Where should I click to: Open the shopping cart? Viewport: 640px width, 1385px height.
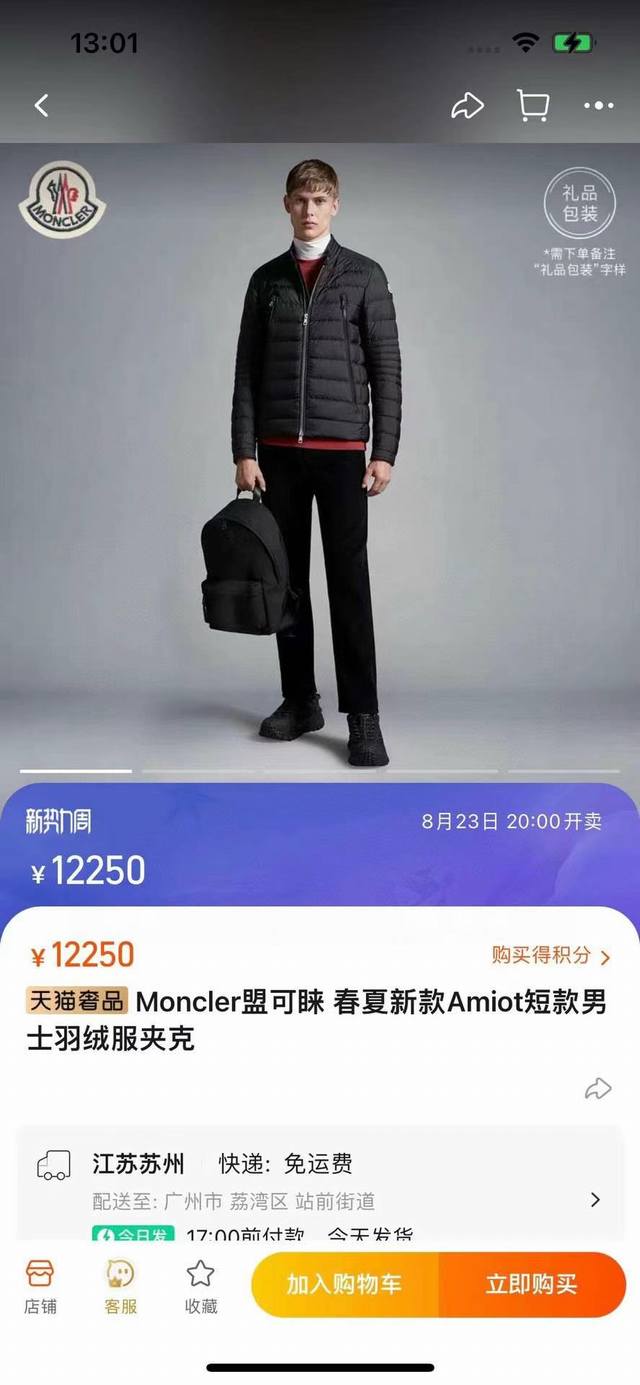[532, 105]
